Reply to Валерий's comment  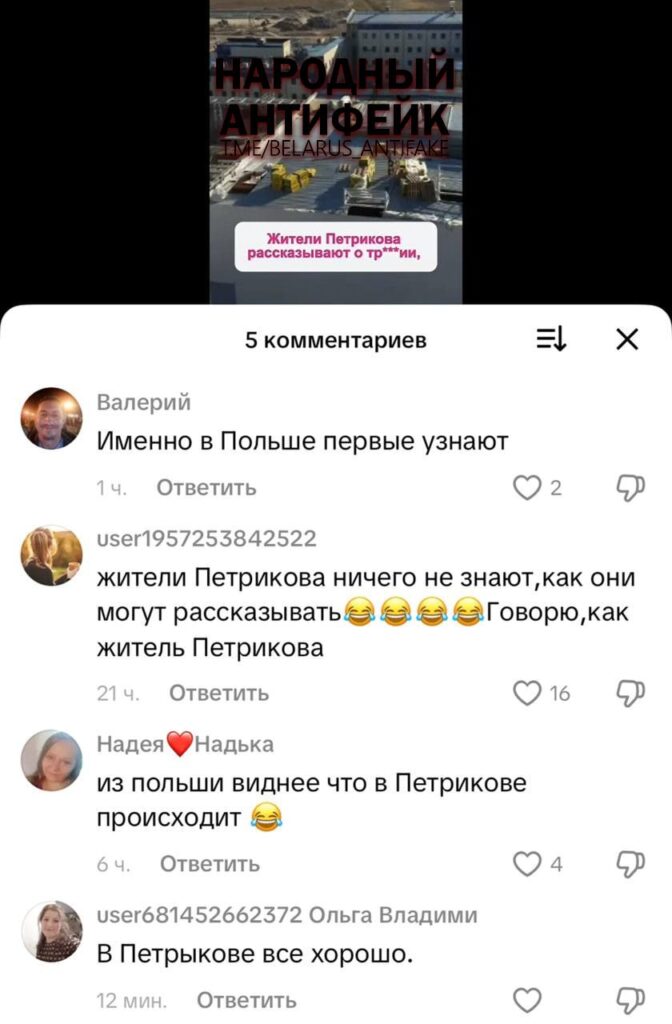tap(206, 488)
